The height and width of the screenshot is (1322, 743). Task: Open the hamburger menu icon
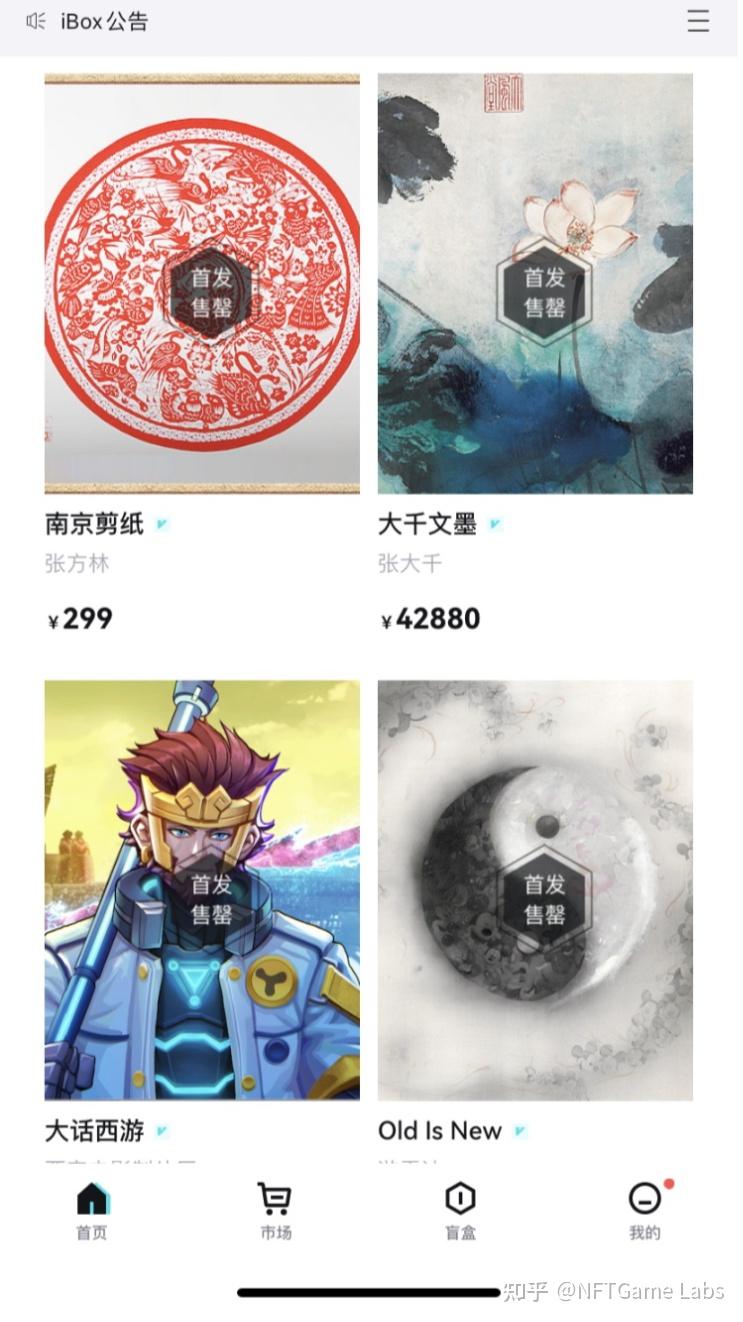(x=698, y=21)
